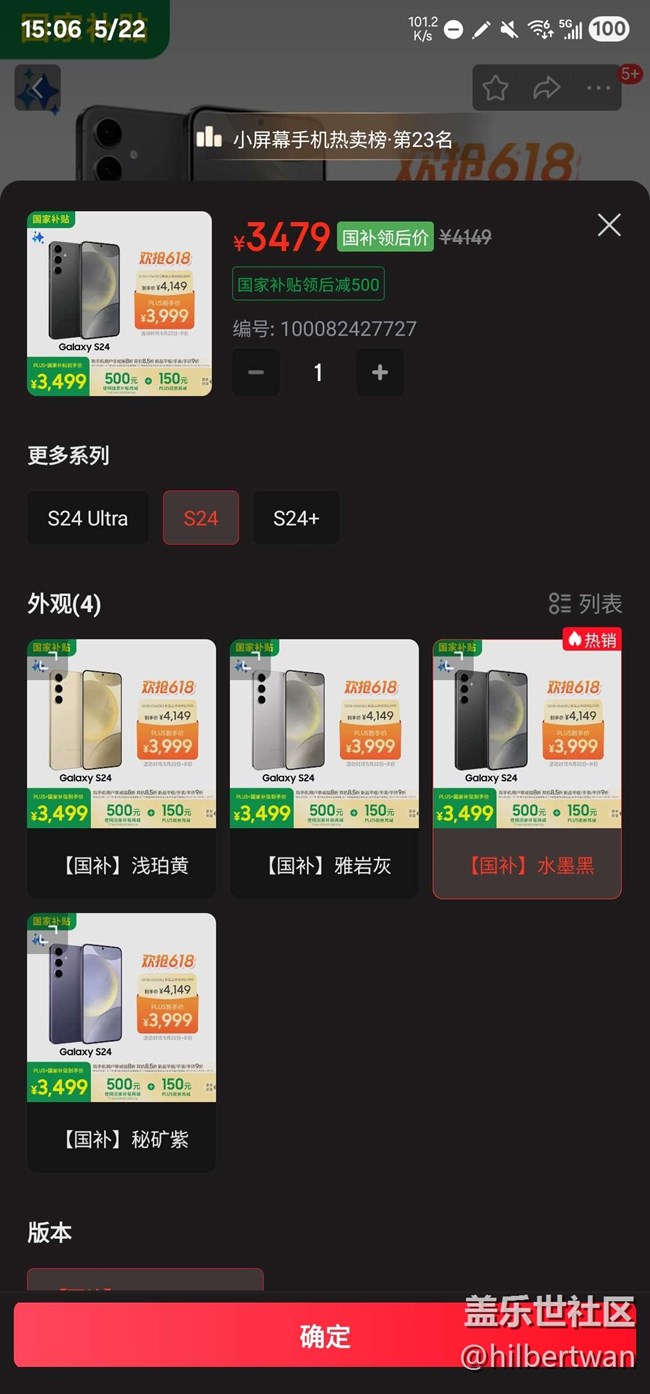Switch appearance view to 列表

point(586,603)
